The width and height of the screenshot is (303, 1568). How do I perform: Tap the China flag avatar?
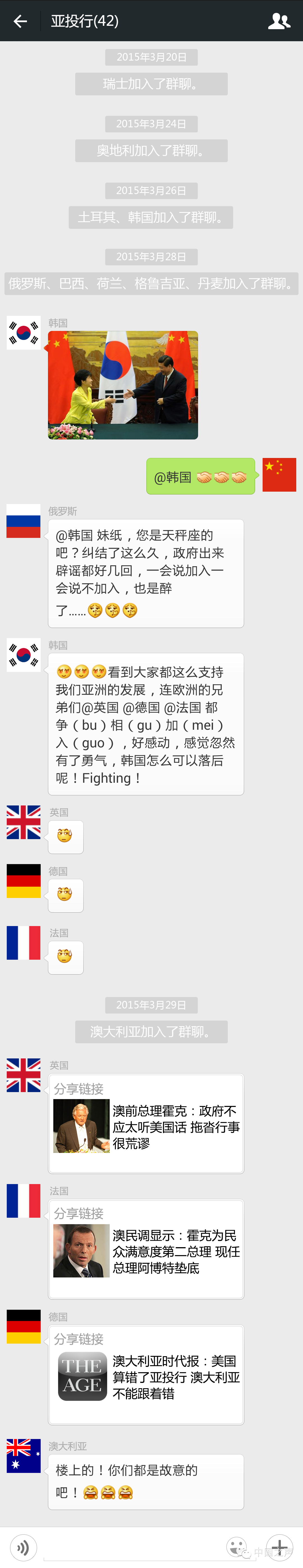coord(279,474)
